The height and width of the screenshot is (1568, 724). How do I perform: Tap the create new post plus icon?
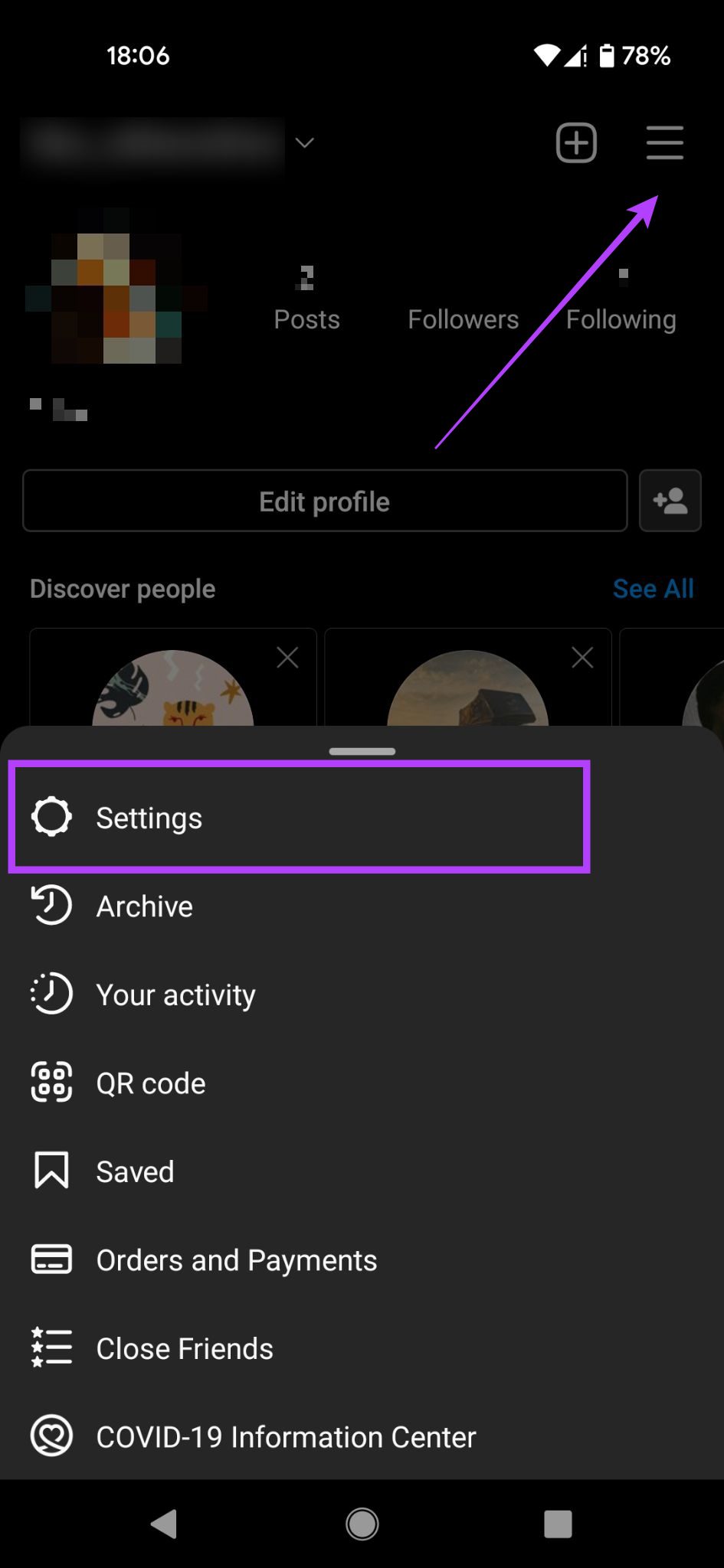point(576,143)
